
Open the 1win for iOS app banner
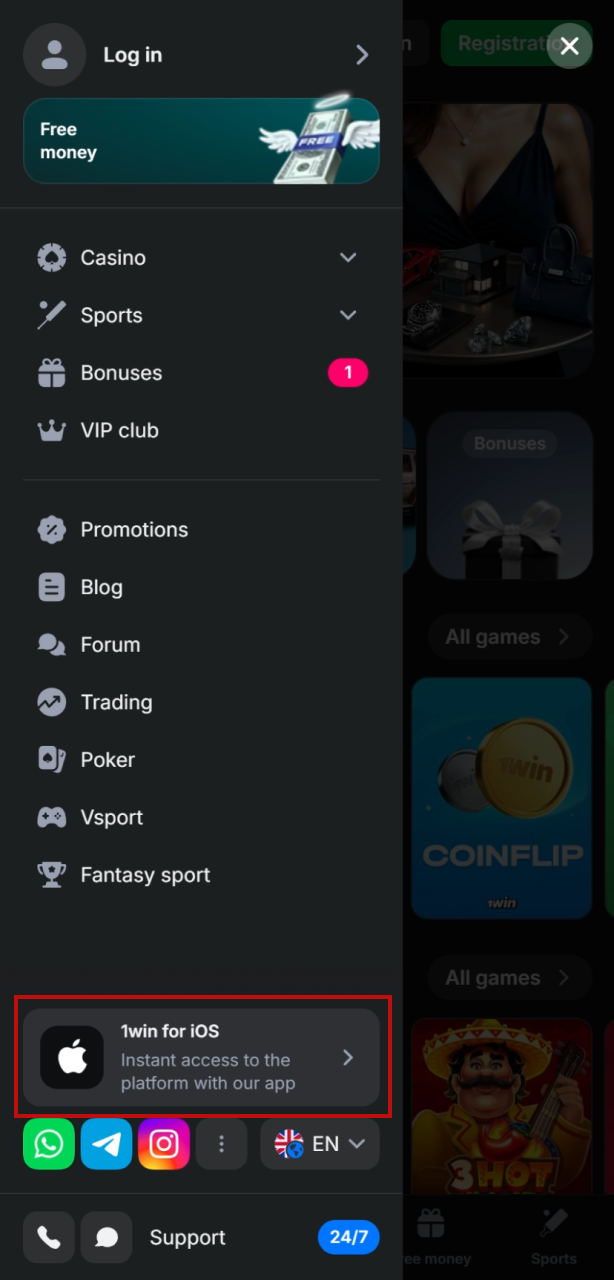click(x=201, y=1057)
